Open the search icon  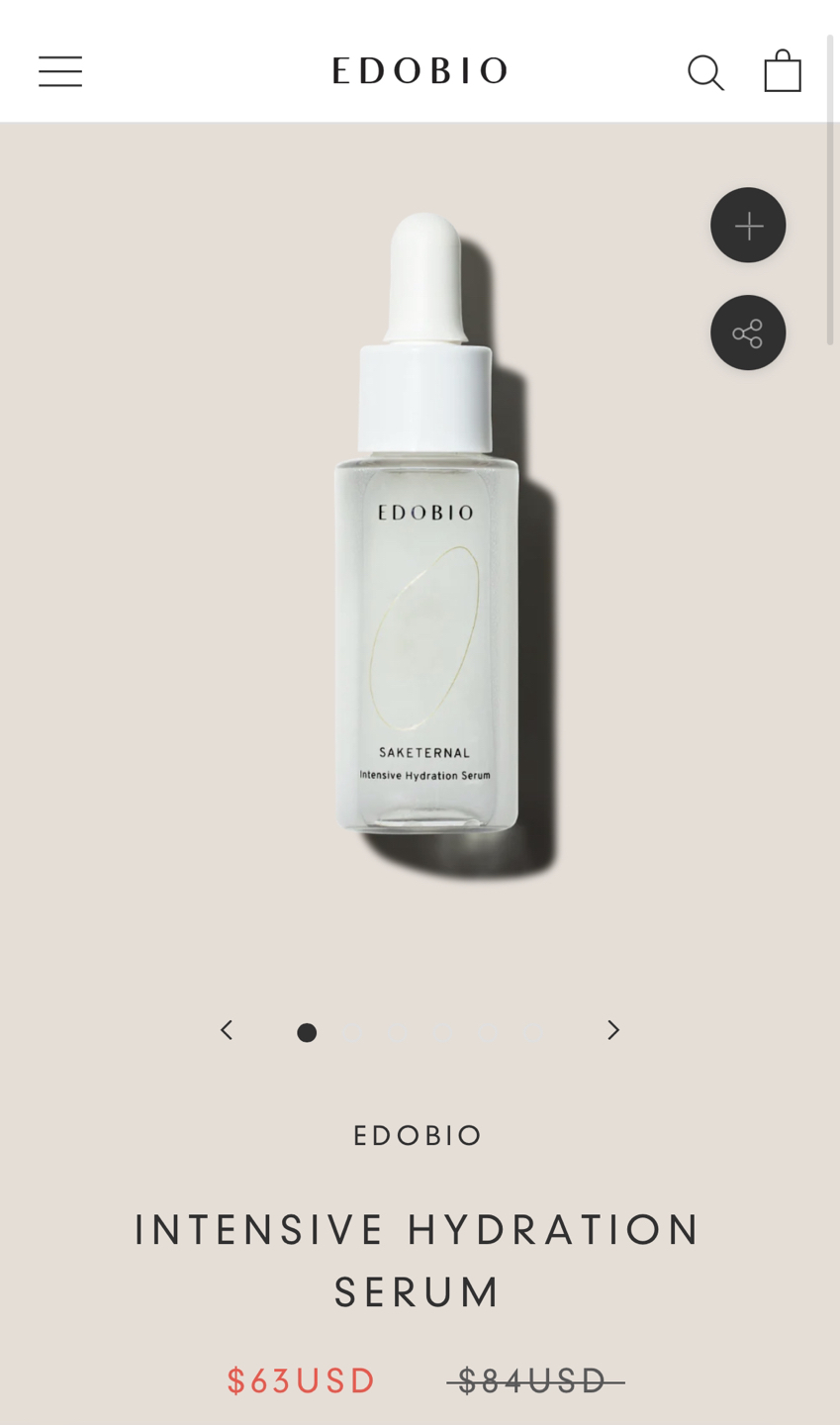click(705, 72)
